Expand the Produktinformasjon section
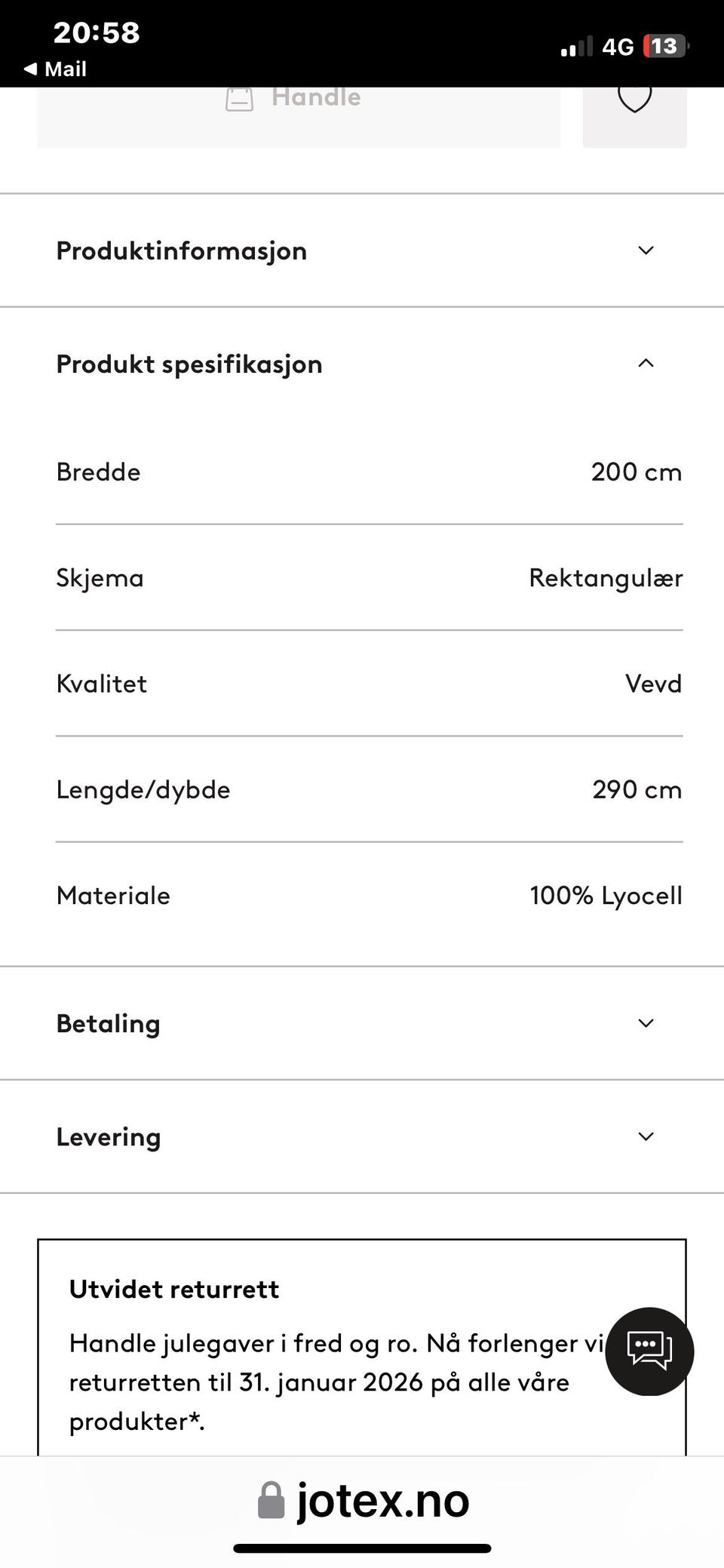The height and width of the screenshot is (1568, 724). click(362, 251)
